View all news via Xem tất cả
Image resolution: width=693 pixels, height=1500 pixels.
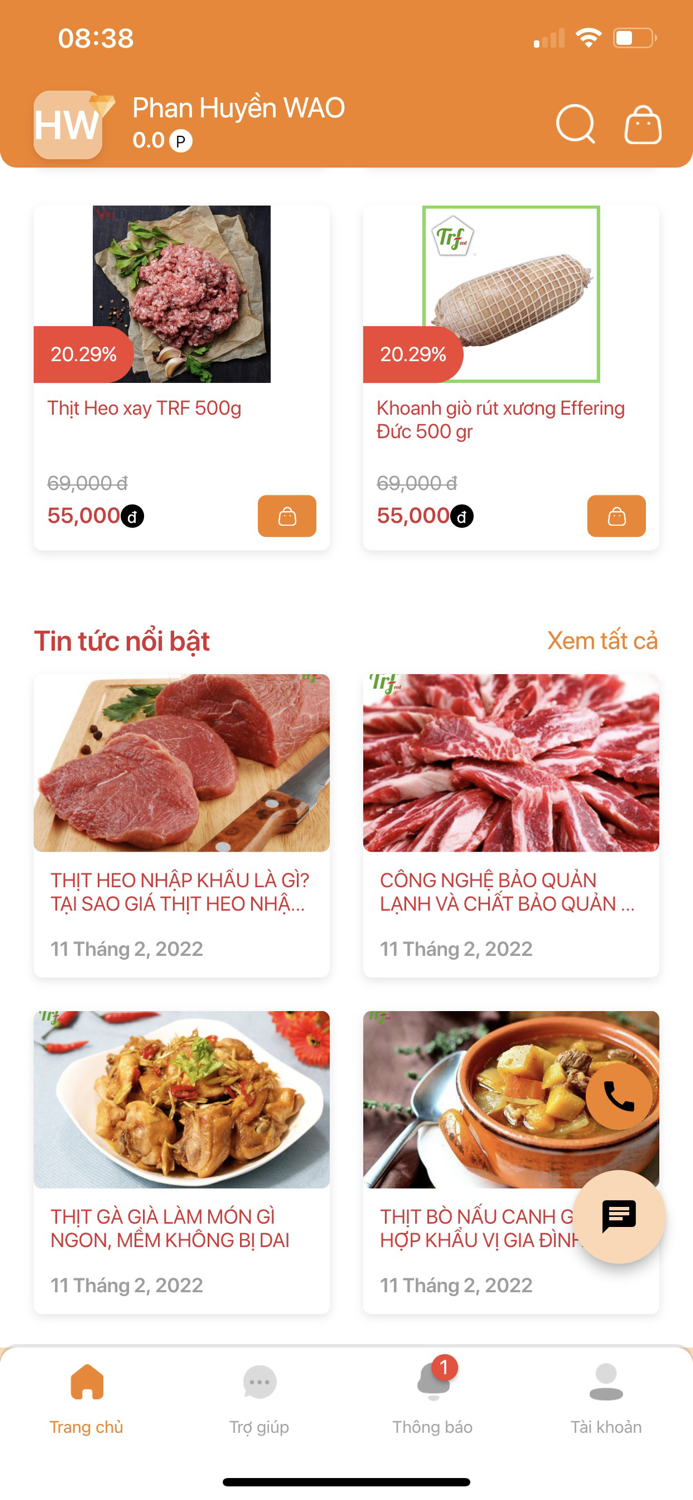pos(602,641)
